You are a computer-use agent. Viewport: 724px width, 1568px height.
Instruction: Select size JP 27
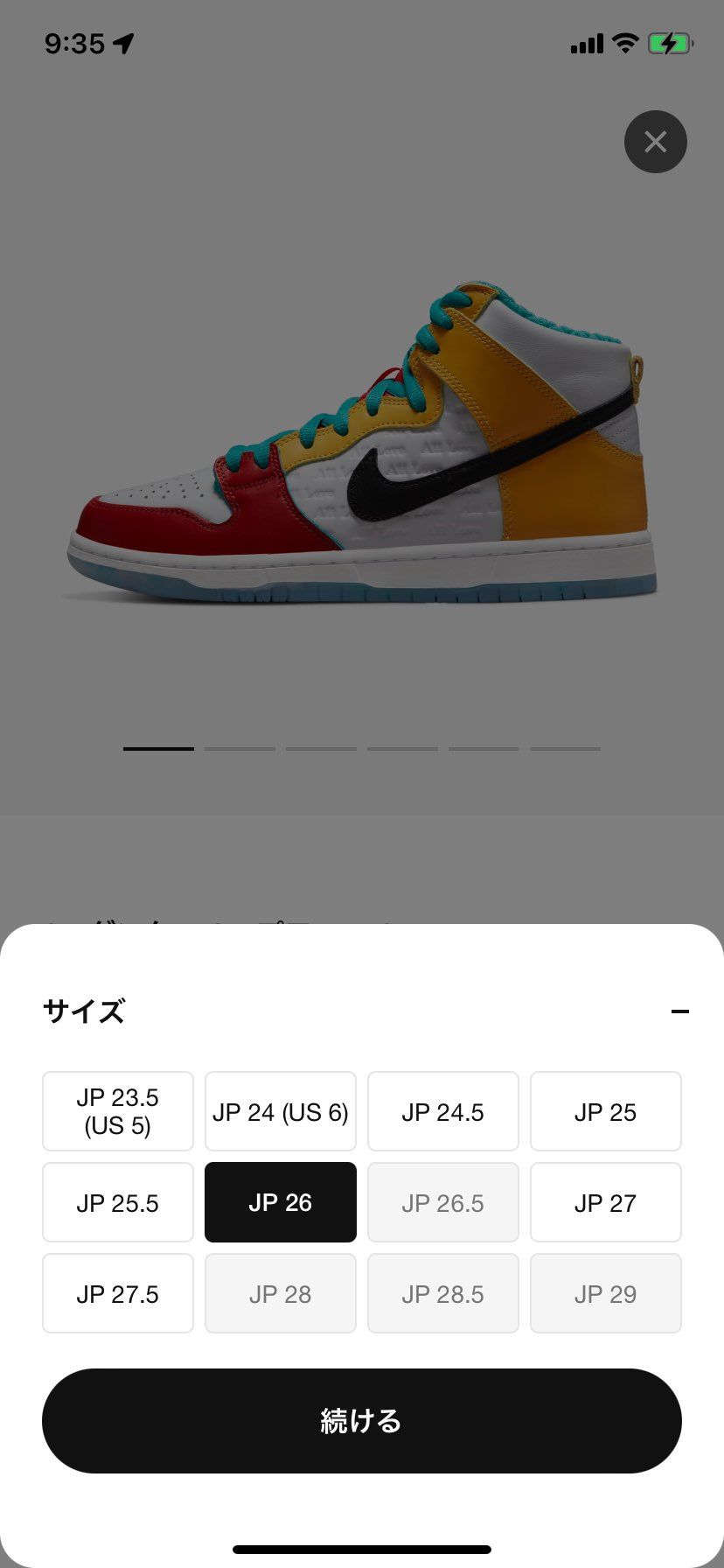[605, 1202]
